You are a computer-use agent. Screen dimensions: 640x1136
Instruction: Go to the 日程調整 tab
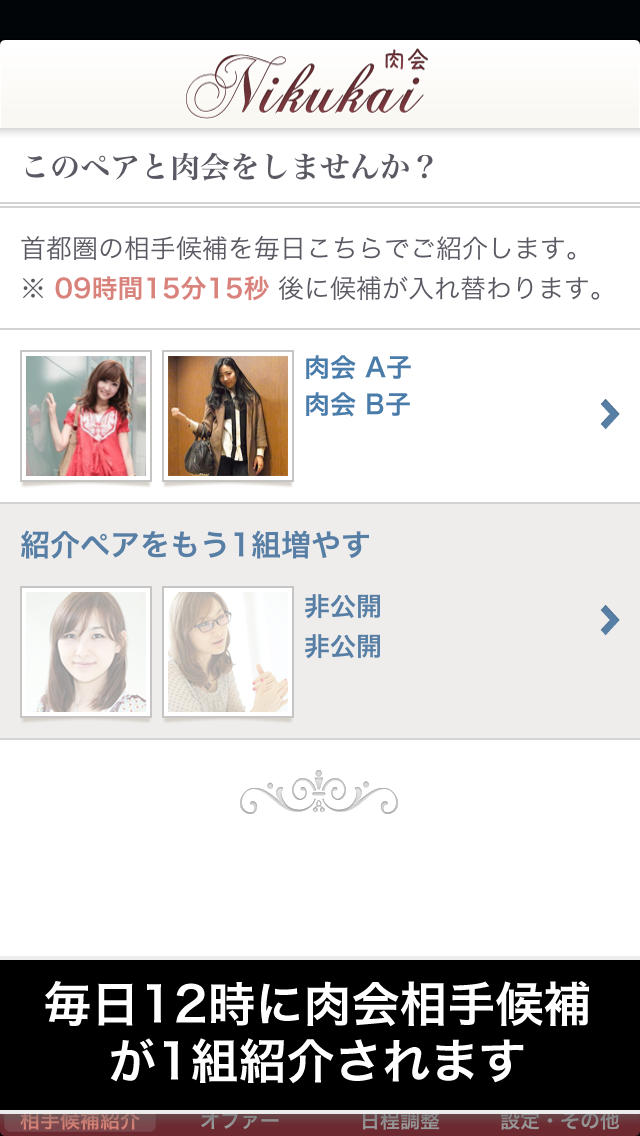[400, 1122]
